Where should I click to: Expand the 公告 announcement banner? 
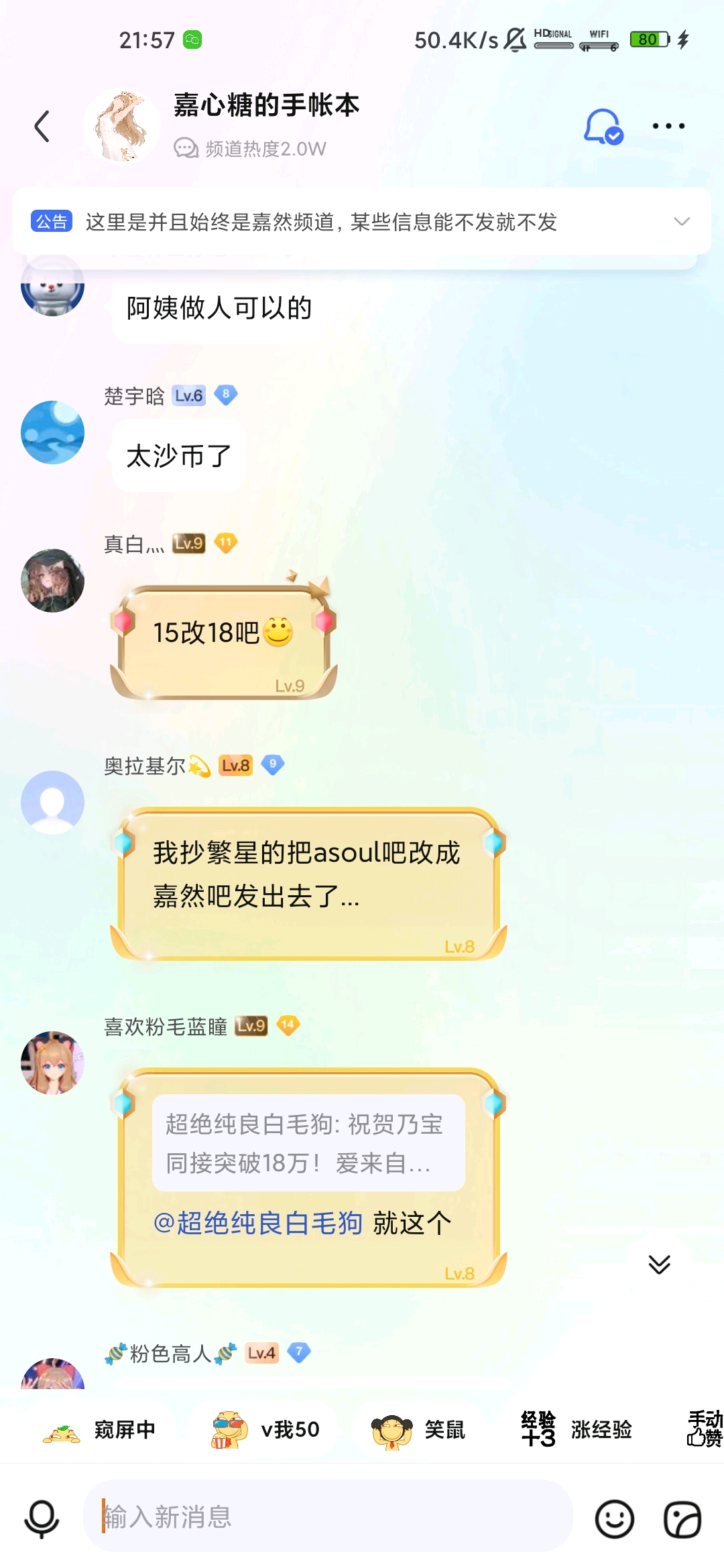coord(681,222)
